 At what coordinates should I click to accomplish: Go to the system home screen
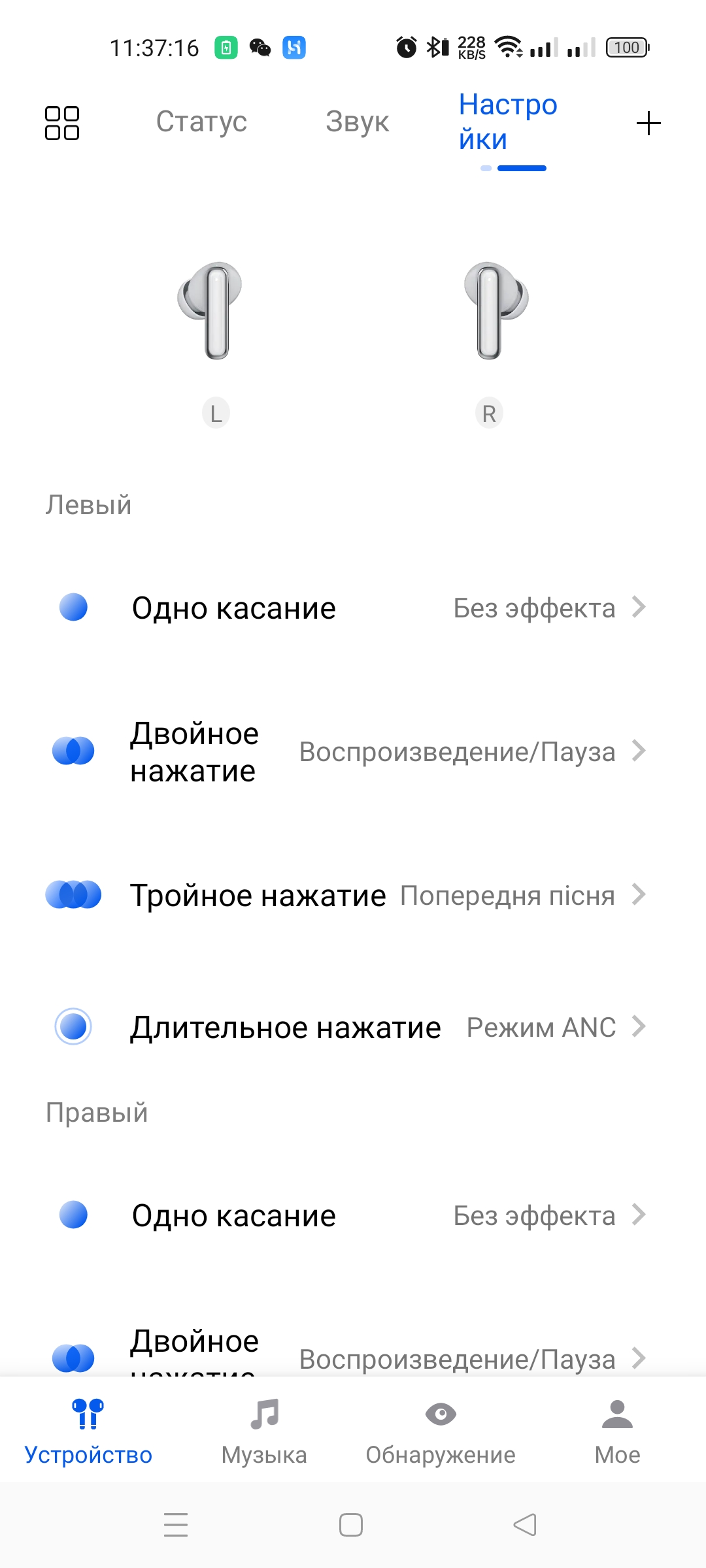(351, 1525)
